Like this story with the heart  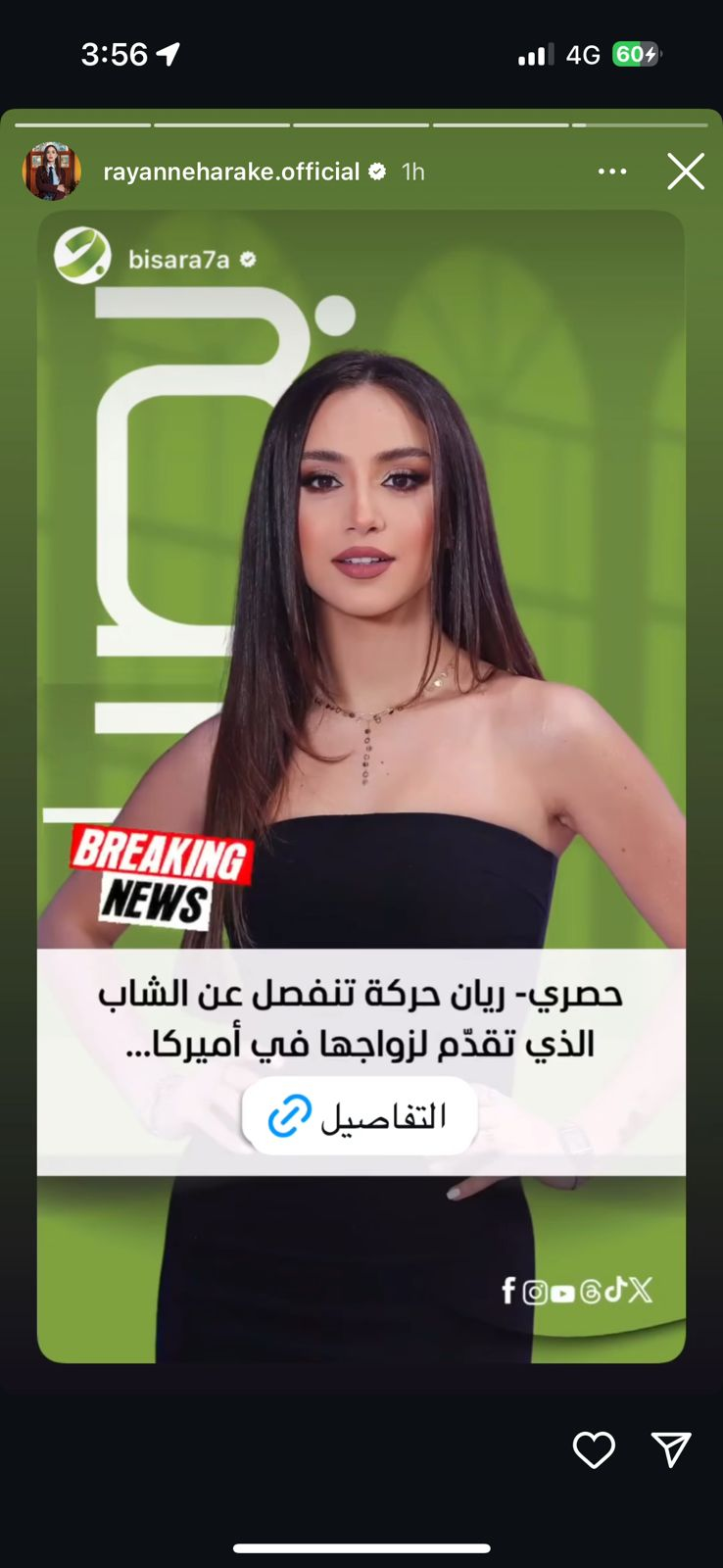click(x=594, y=1449)
